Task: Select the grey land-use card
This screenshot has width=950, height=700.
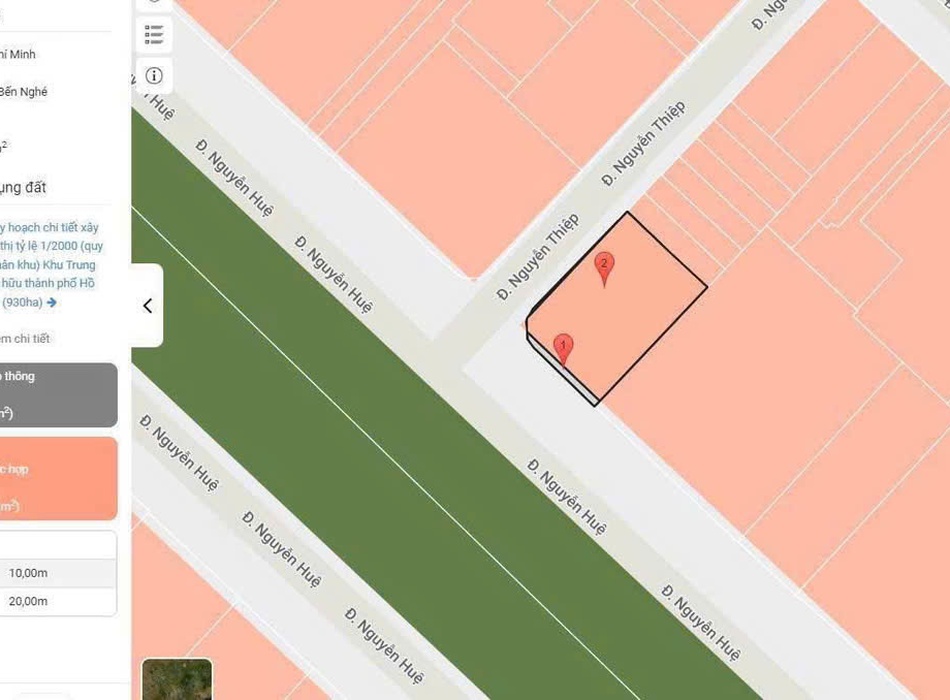Action: pyautogui.click(x=58, y=395)
